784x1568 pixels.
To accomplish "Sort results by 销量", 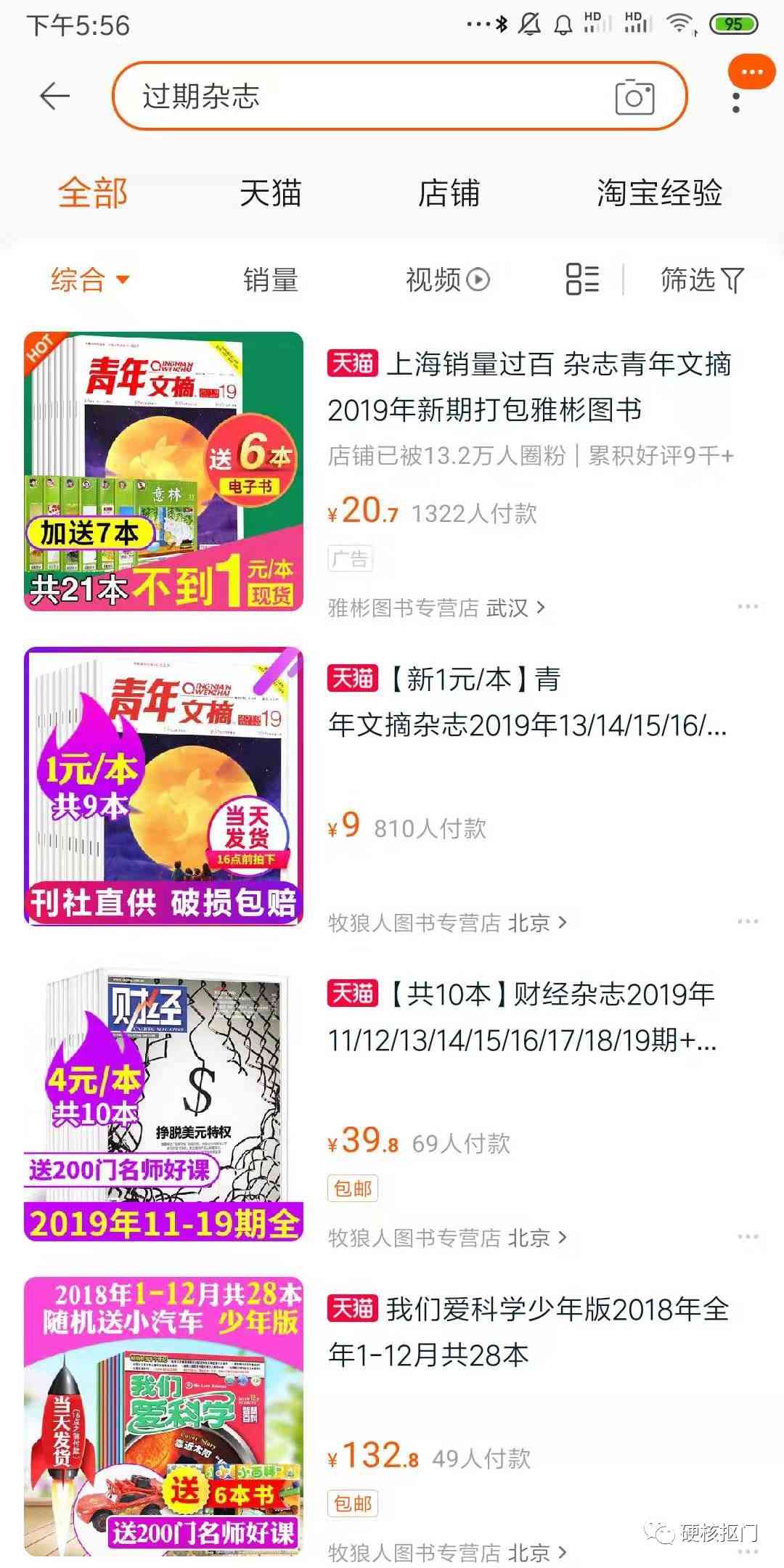I will coord(271,280).
